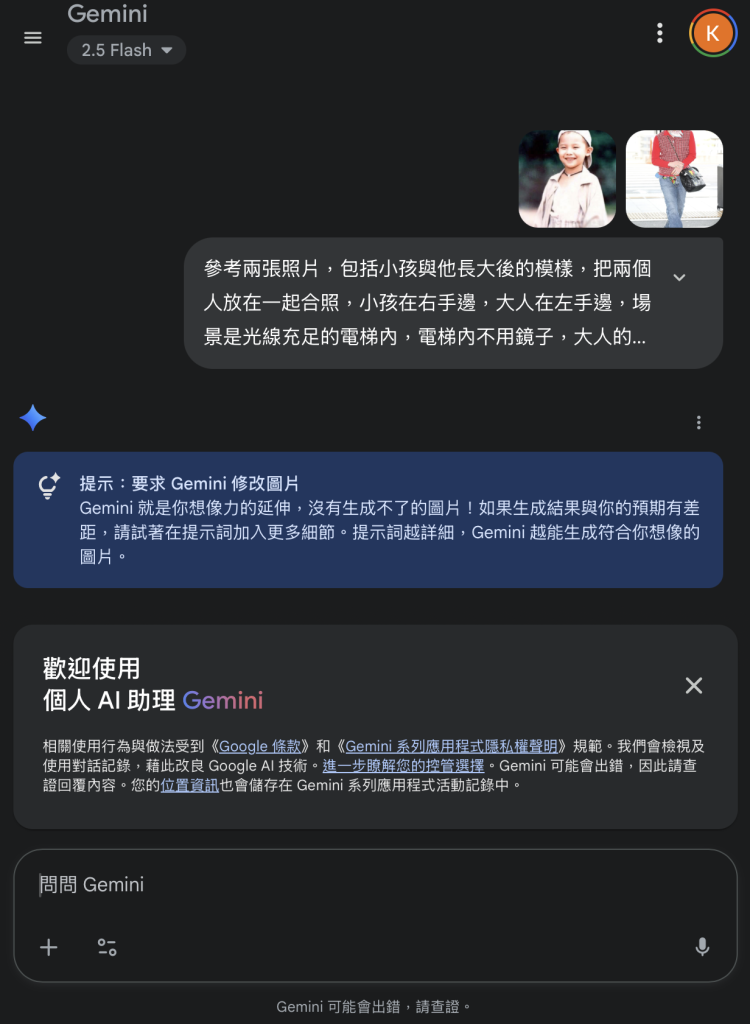Open the K account avatar

pos(712,33)
